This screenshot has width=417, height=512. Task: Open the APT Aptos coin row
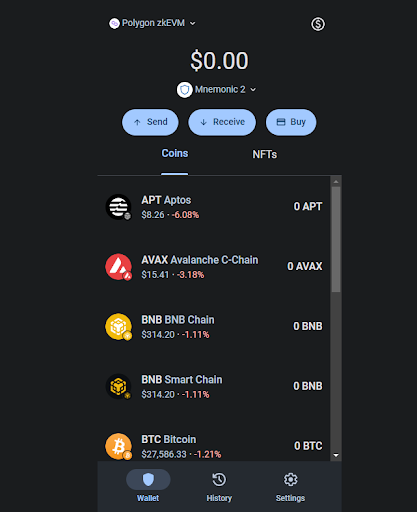214,207
